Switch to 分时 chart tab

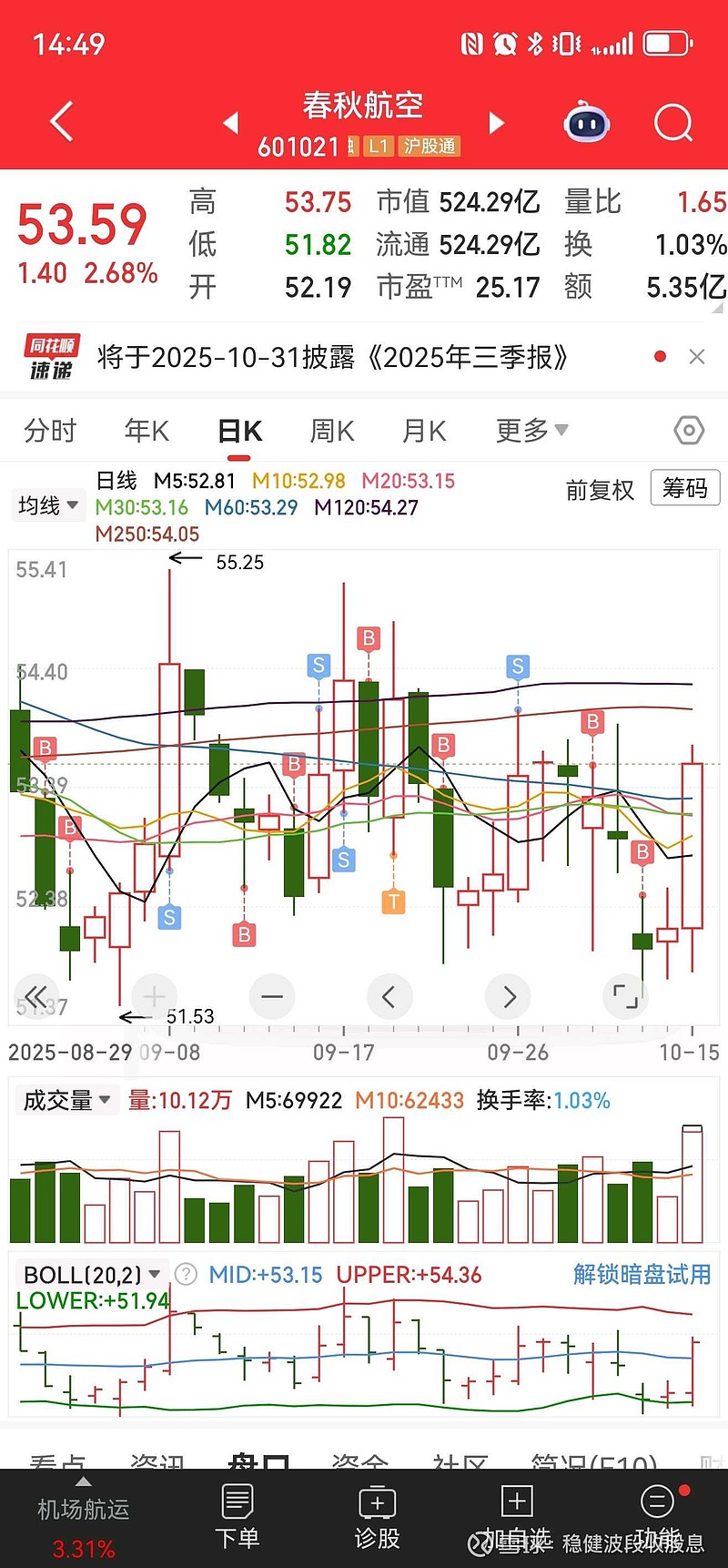click(50, 431)
